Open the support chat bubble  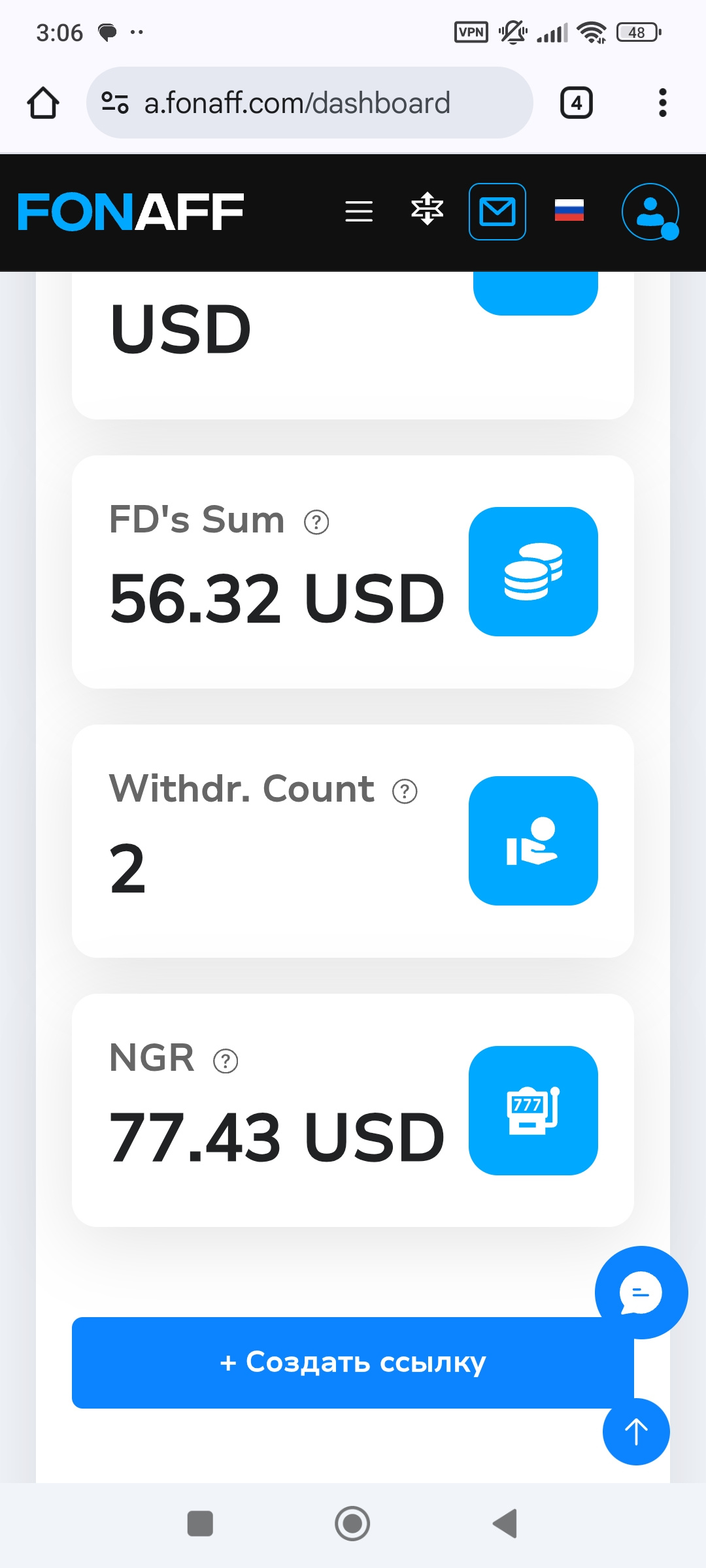coord(641,1292)
